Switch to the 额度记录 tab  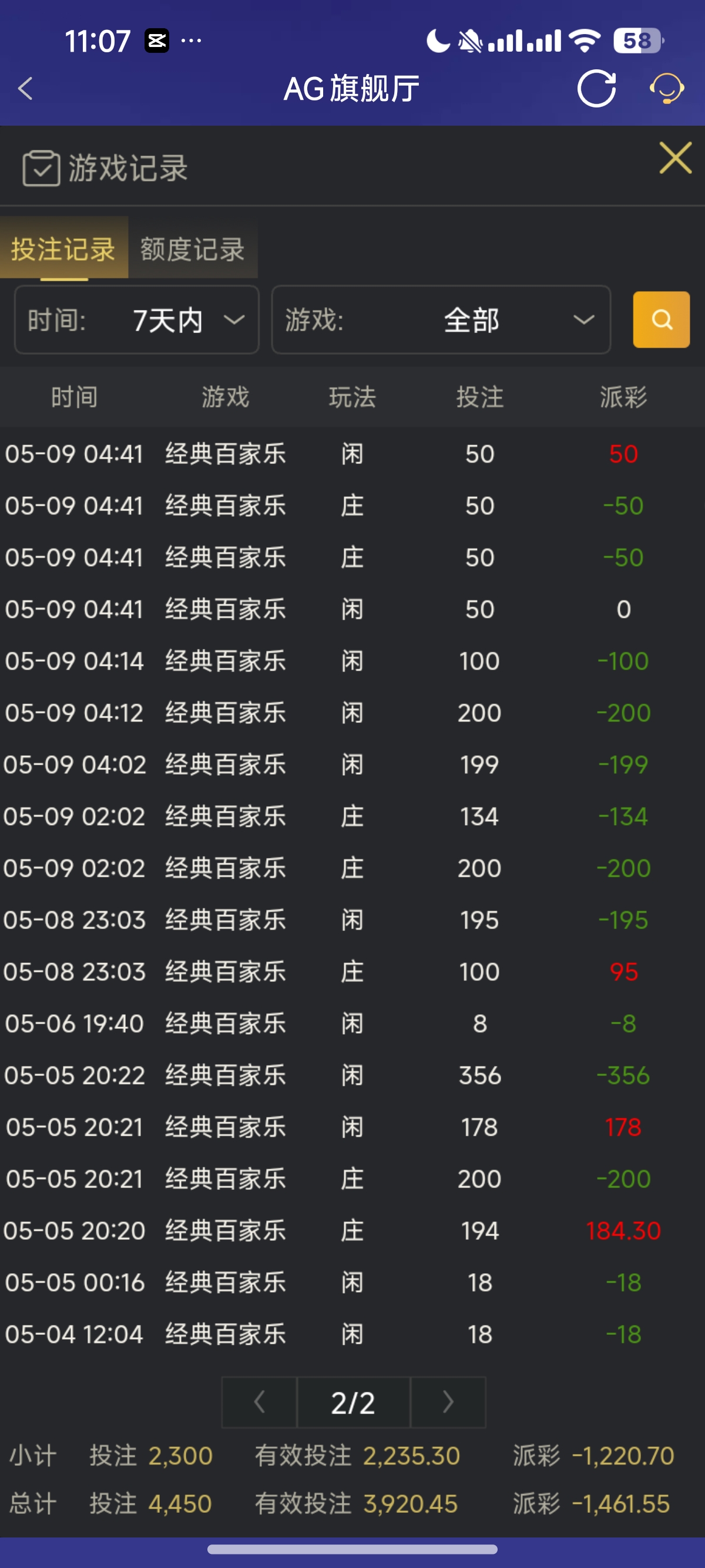(x=192, y=249)
